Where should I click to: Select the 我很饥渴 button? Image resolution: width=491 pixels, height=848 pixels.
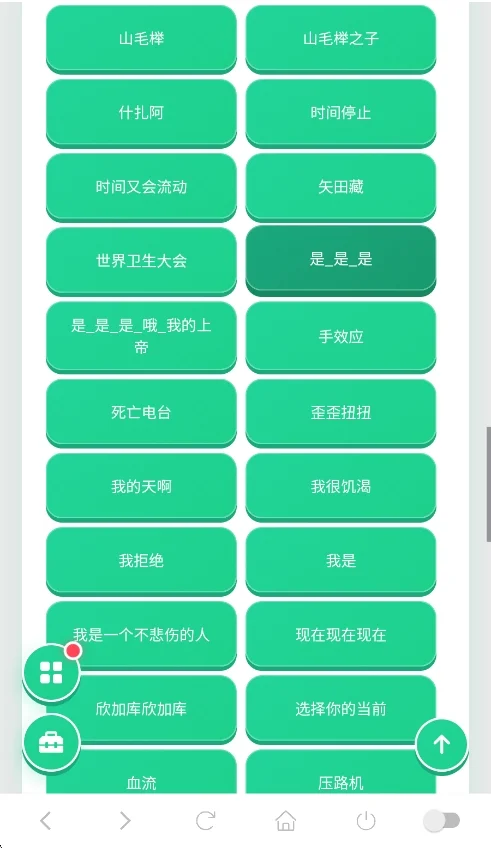[x=341, y=486]
